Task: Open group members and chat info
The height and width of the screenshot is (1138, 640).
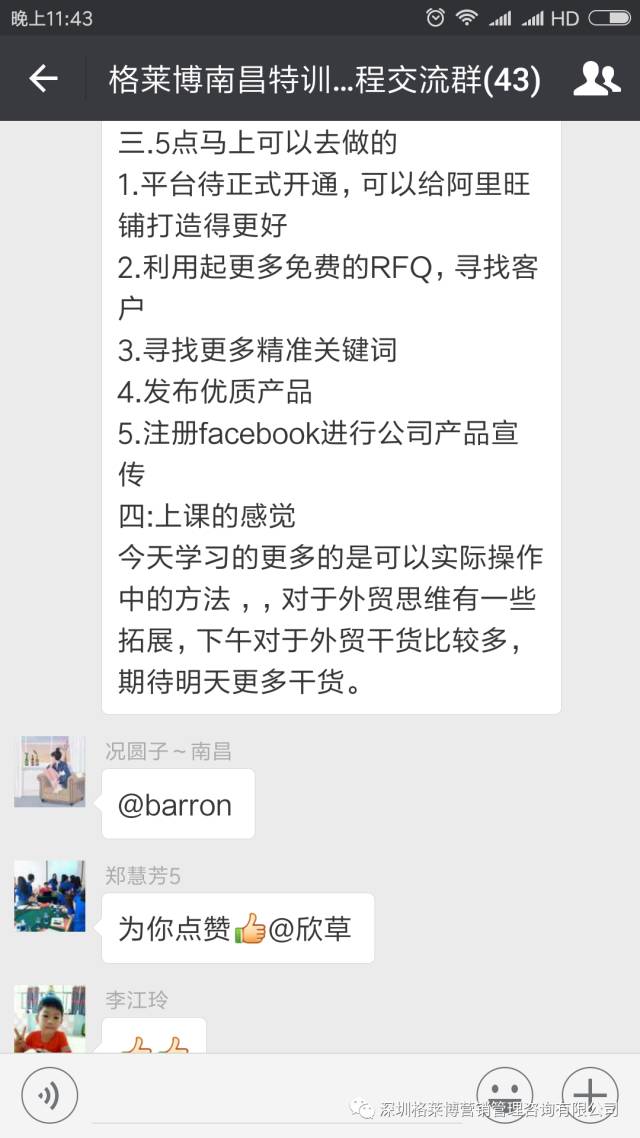Action: coord(597,79)
